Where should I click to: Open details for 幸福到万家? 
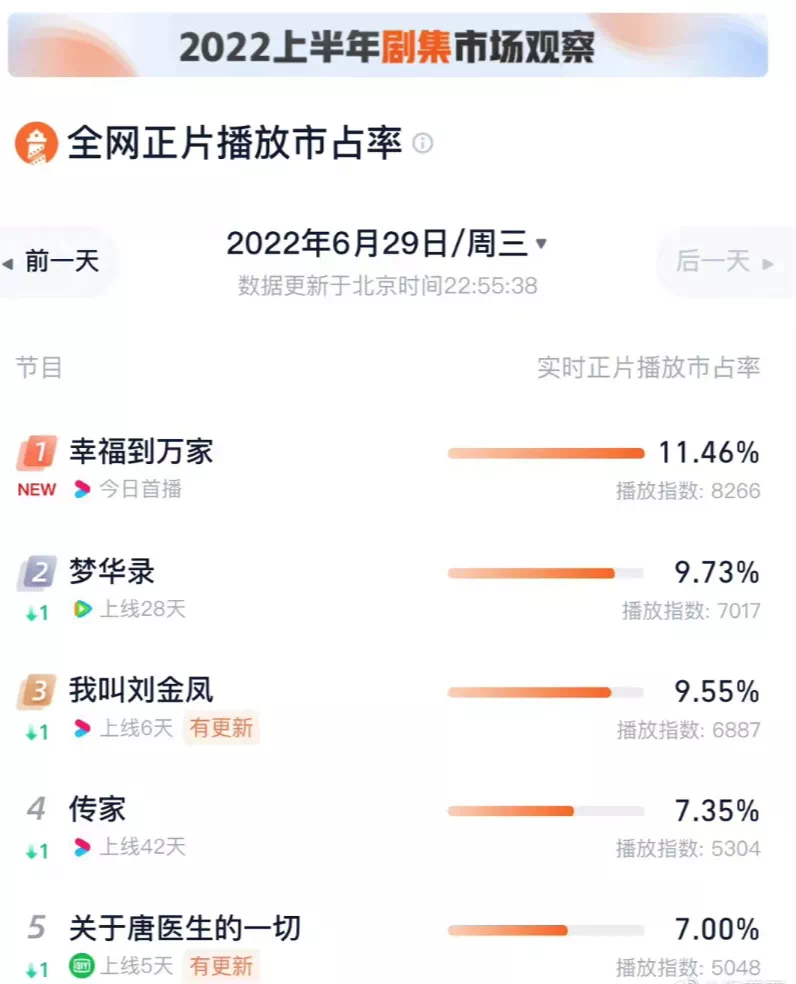141,452
